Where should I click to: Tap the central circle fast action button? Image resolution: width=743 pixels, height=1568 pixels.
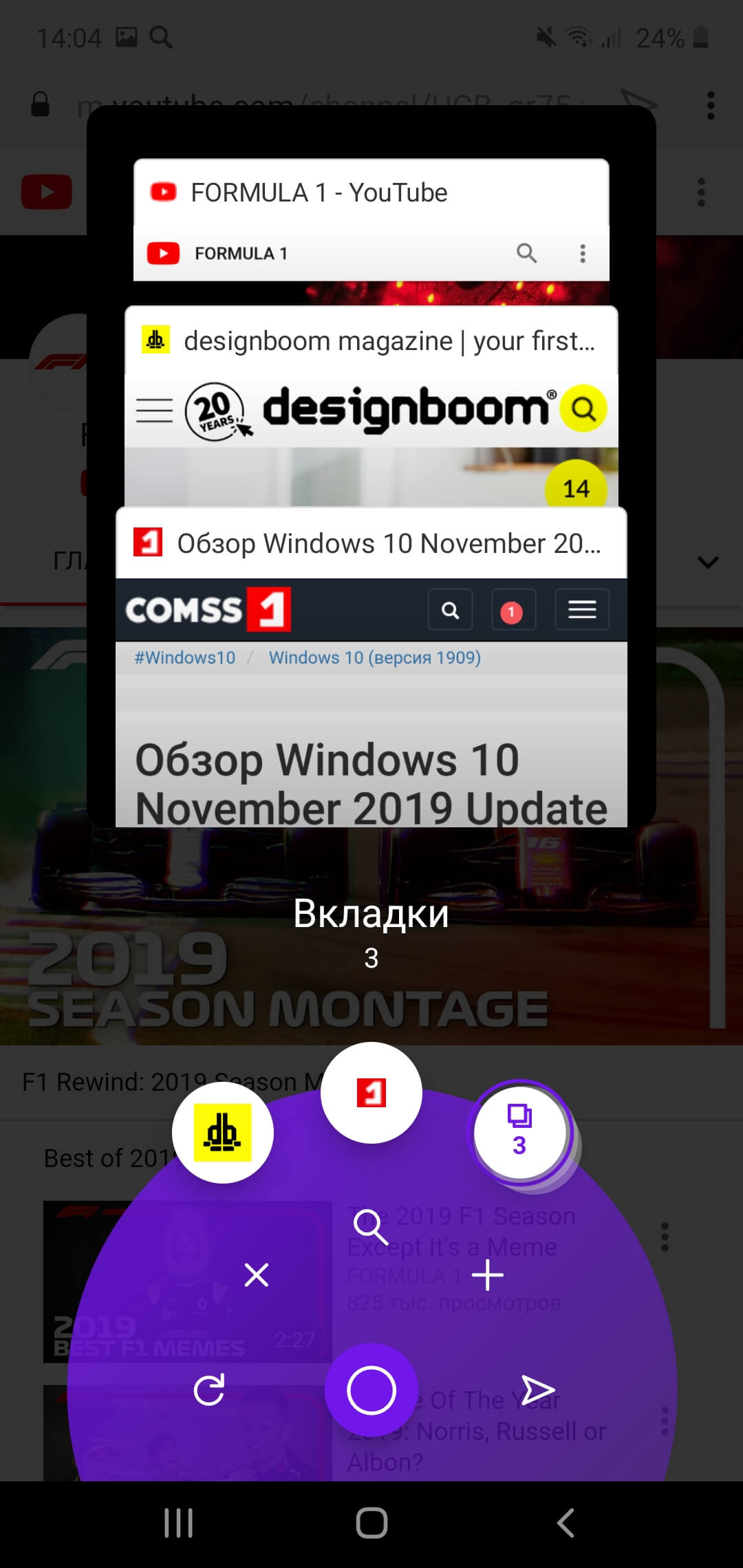click(371, 1390)
